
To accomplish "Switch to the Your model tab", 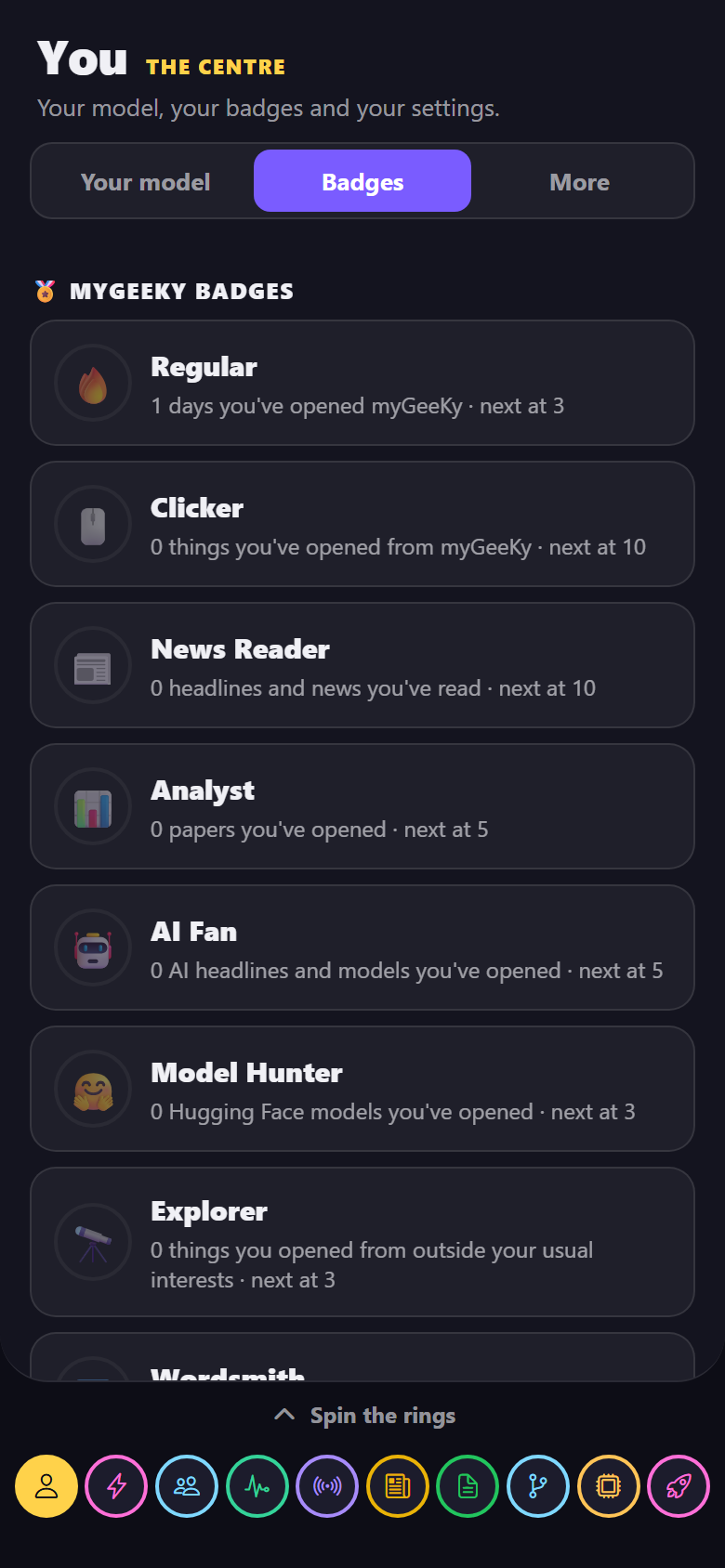I will 145,181.
